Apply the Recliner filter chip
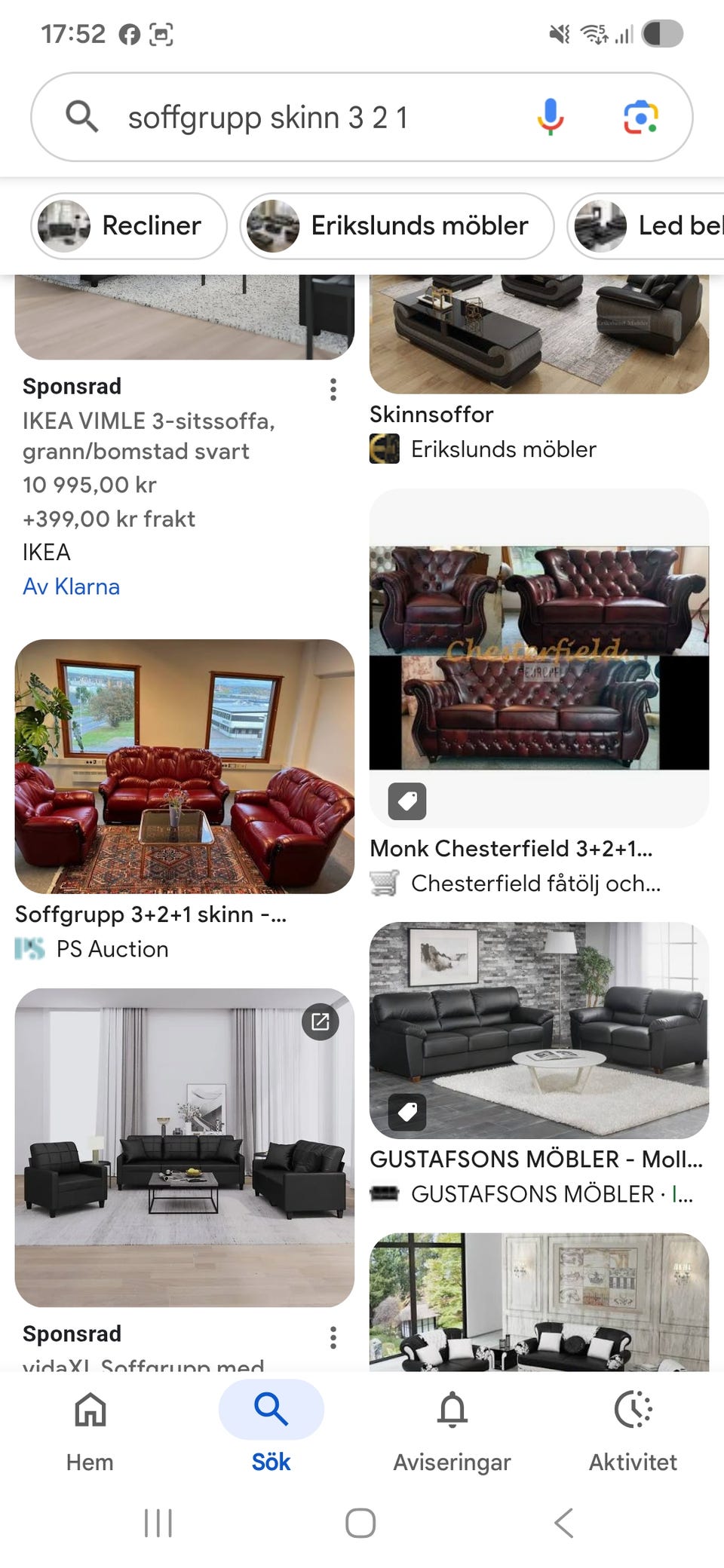Image resolution: width=724 pixels, height=1568 pixels. click(127, 225)
